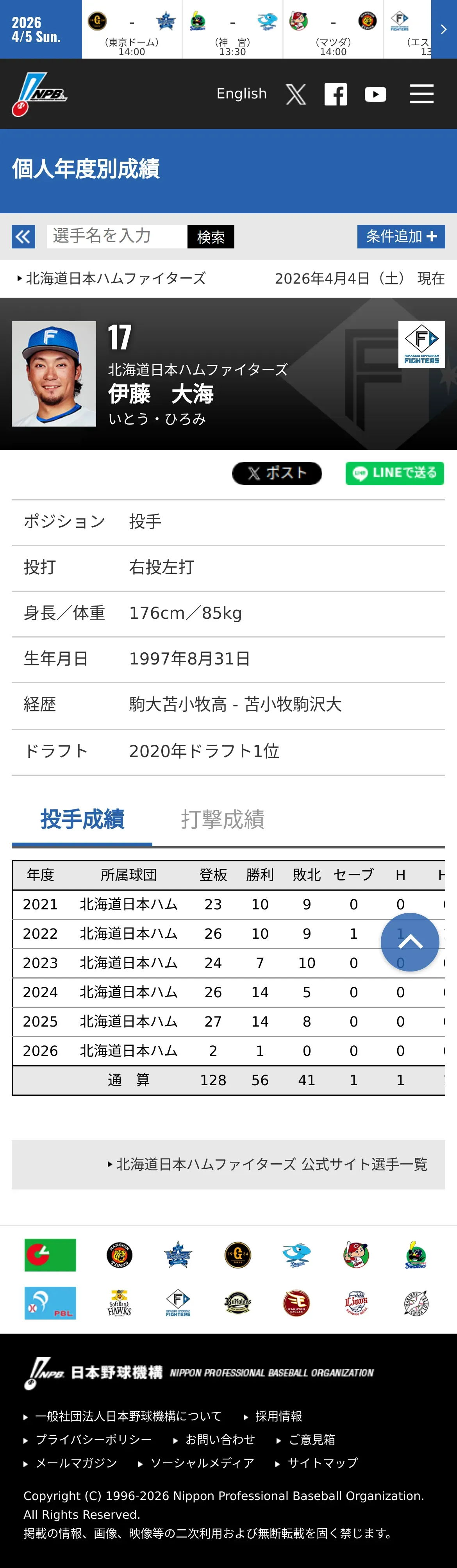Tap the 検索 search button
Screen dimensions: 457x1568
[x=211, y=236]
